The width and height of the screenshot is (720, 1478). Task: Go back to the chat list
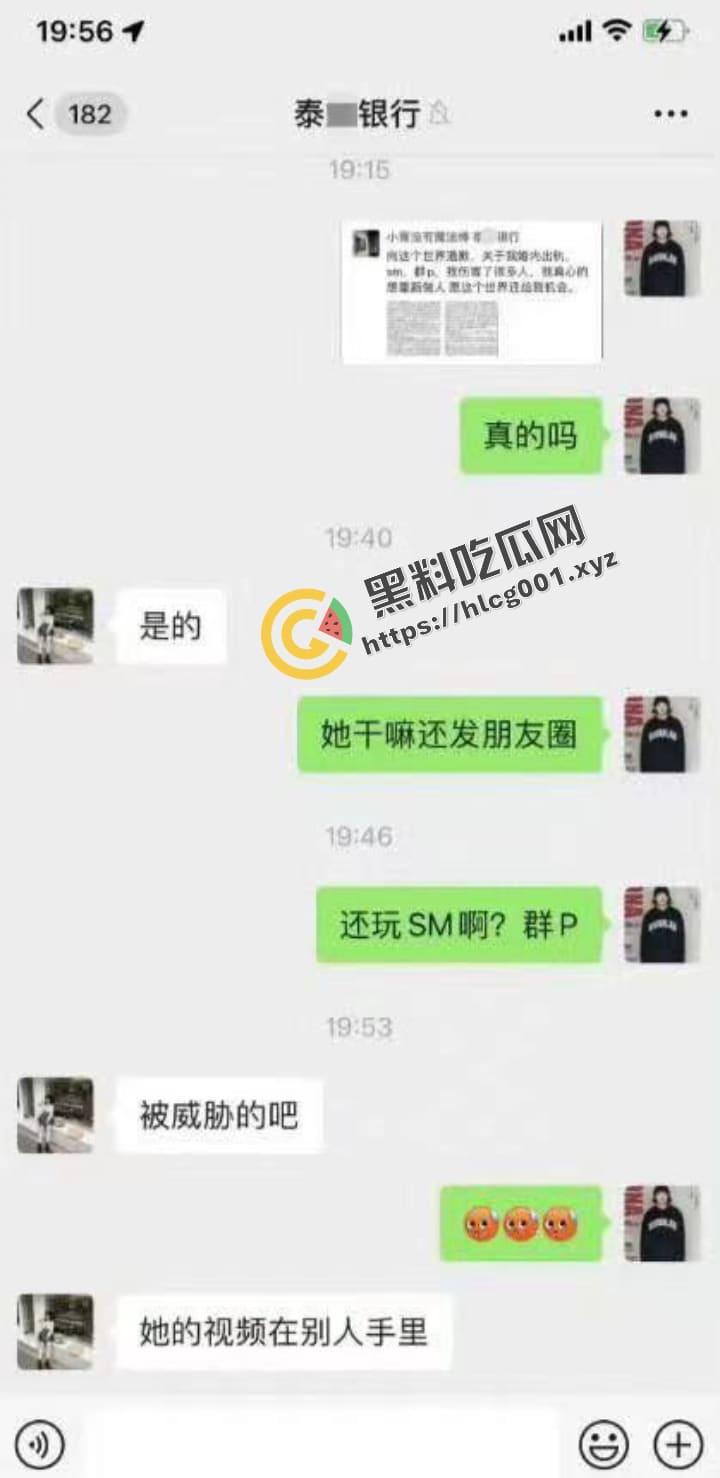36,114
